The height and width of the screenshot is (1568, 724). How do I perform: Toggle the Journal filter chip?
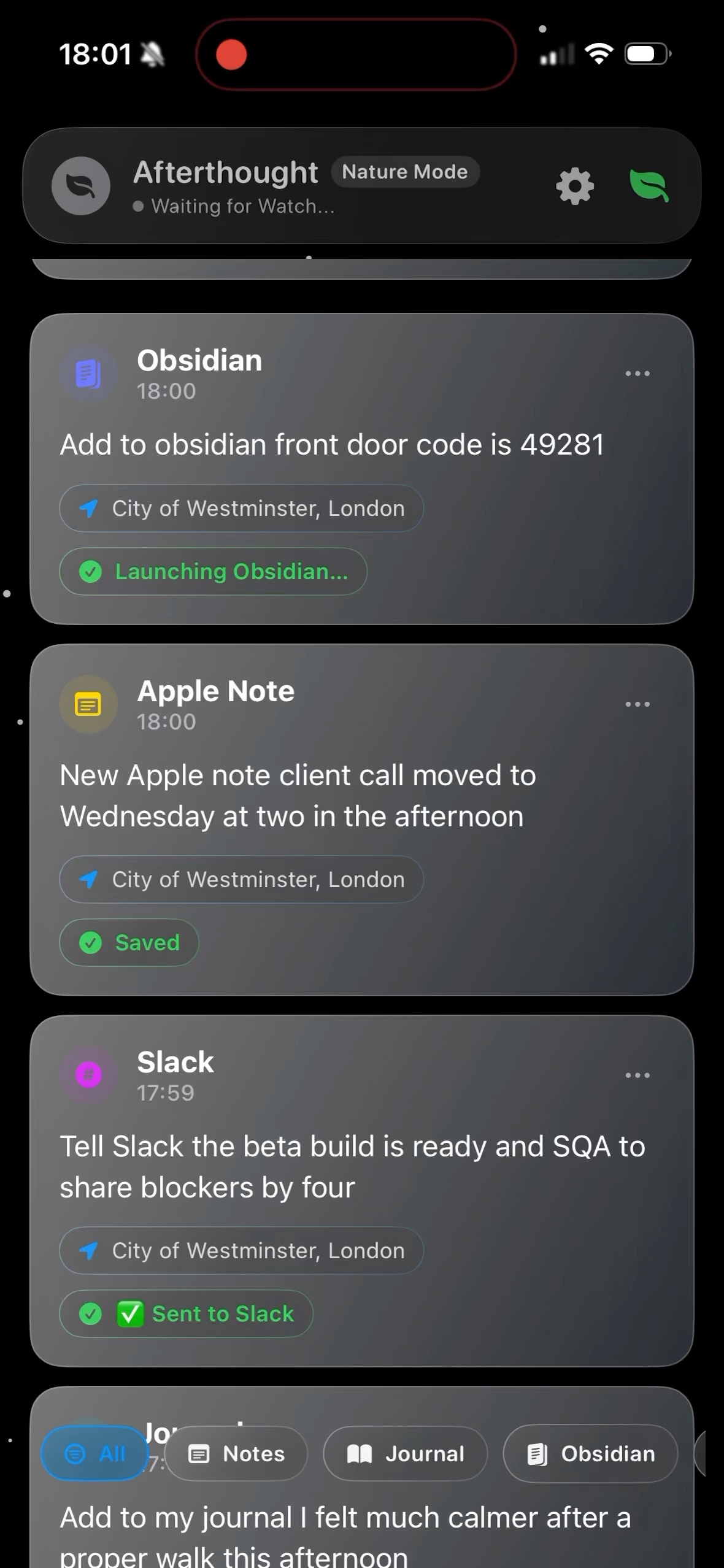click(x=404, y=1453)
